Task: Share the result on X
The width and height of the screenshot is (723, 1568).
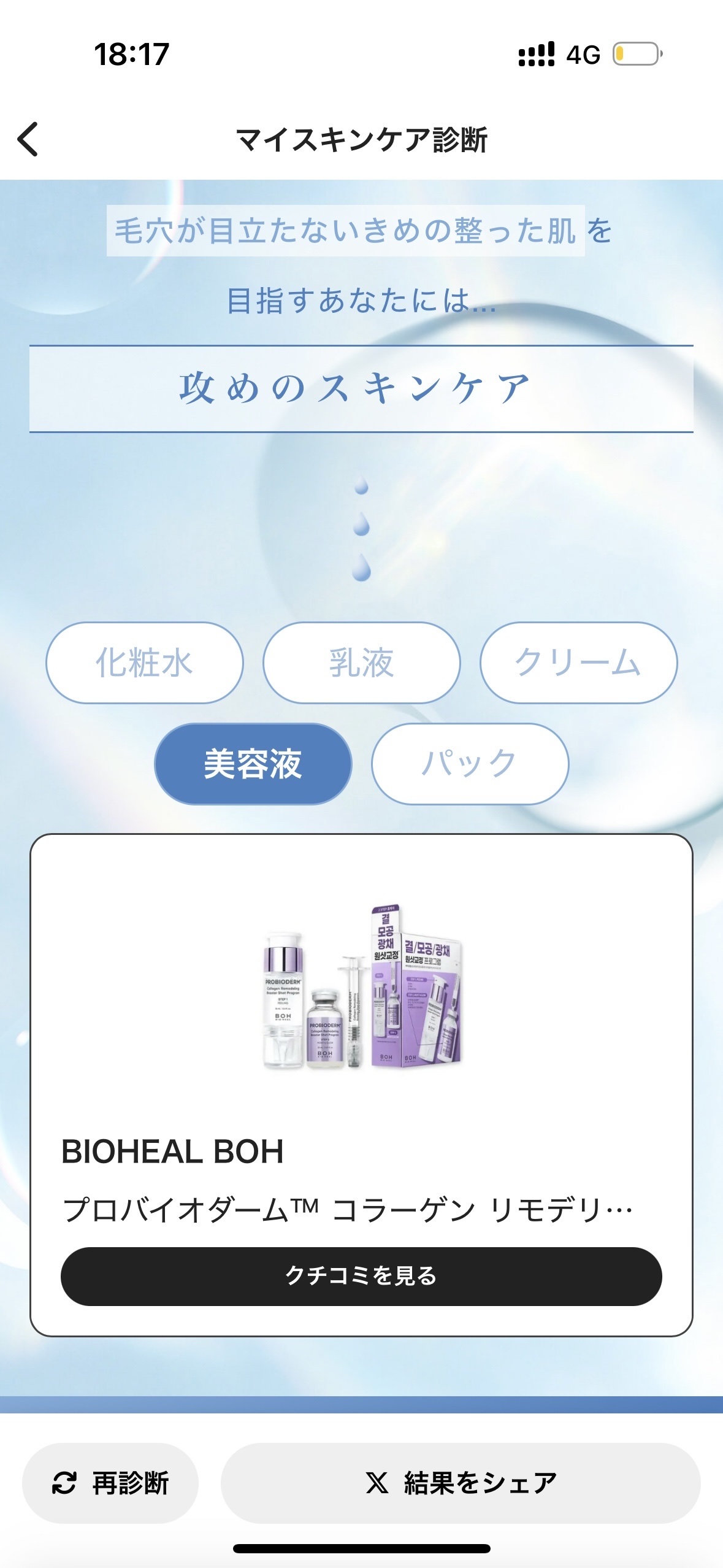Action: point(460,1483)
